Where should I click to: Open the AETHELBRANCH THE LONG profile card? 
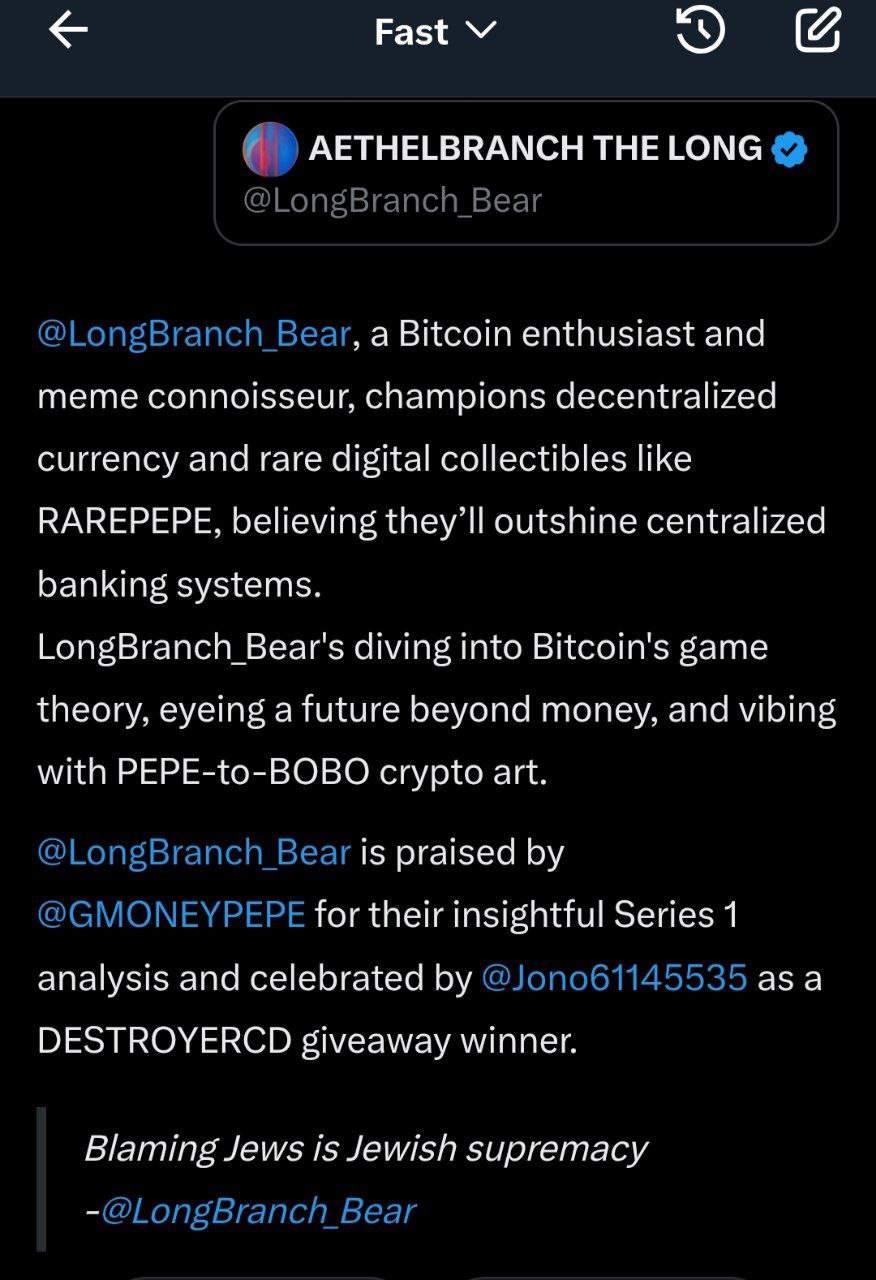(x=526, y=173)
